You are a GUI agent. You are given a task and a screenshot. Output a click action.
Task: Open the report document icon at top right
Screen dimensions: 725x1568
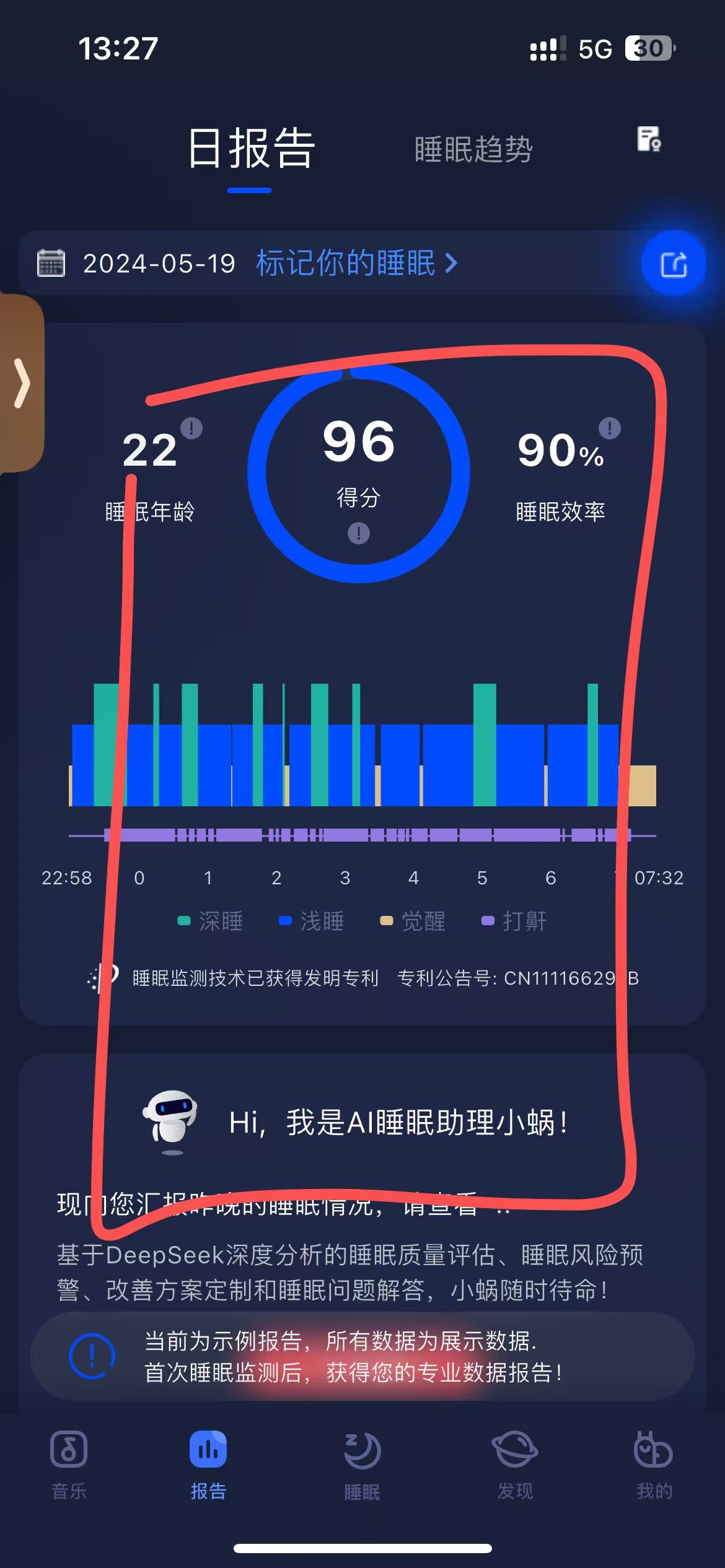click(649, 139)
